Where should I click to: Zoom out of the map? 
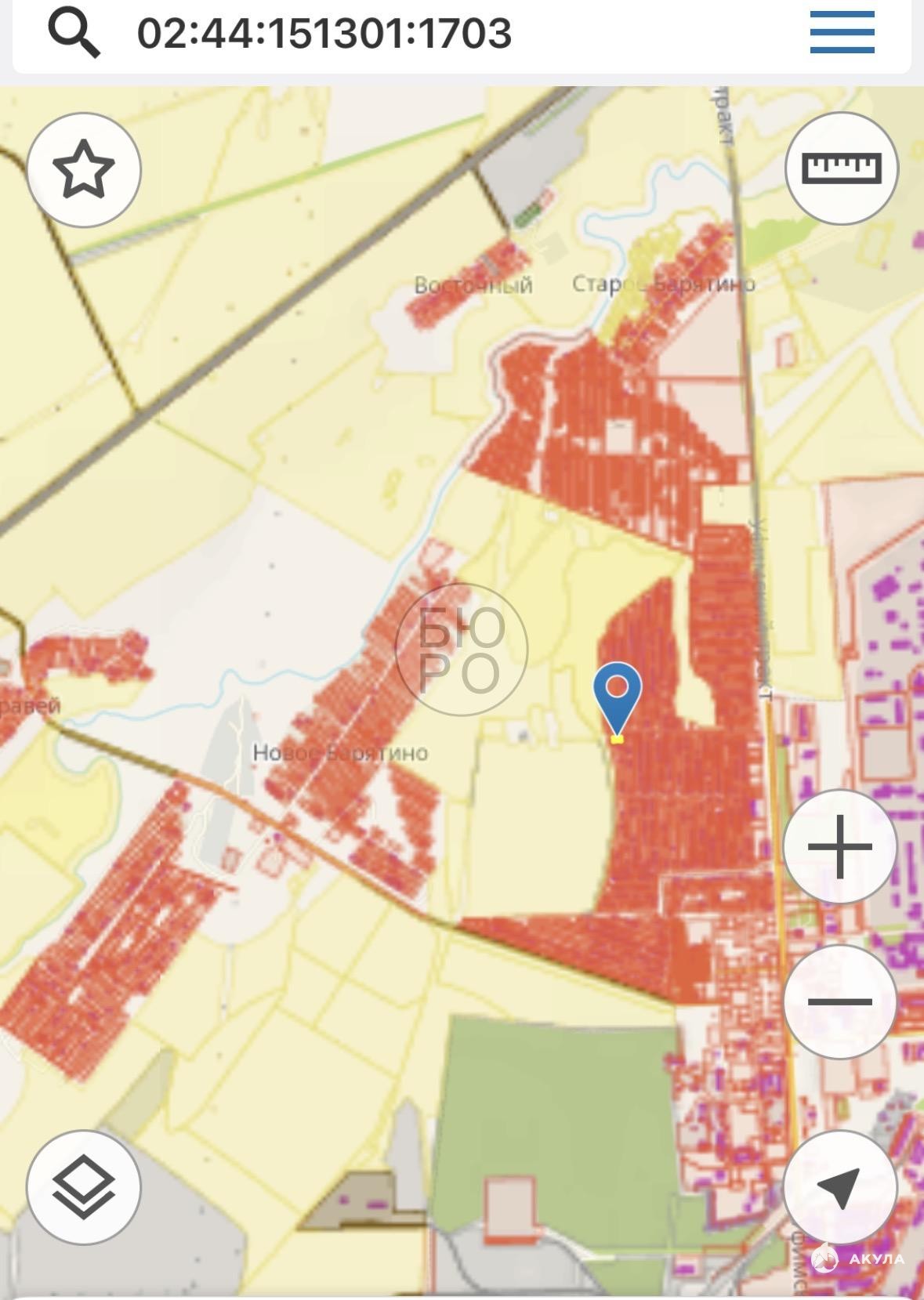click(839, 1001)
